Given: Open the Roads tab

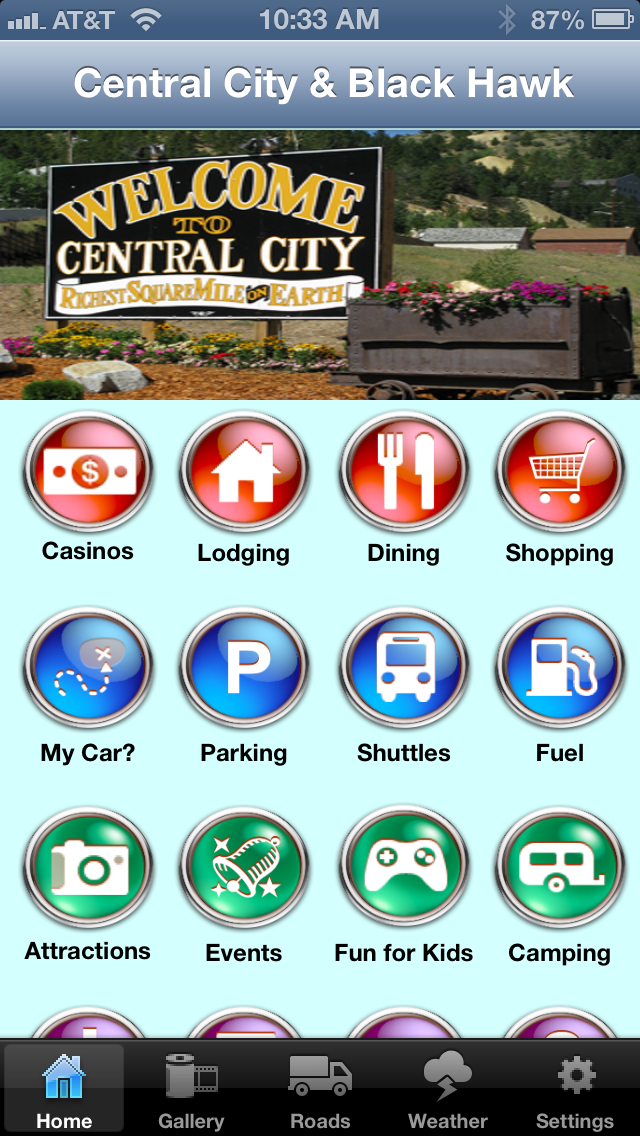Looking at the screenshot, I should [x=320, y=1090].
